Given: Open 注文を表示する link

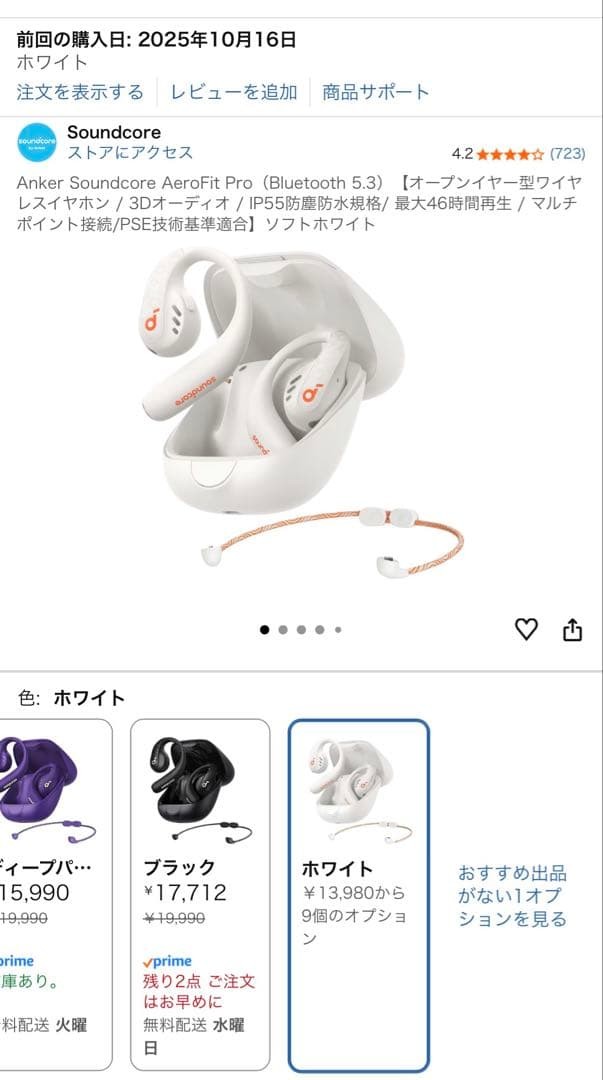Looking at the screenshot, I should (80, 92).
